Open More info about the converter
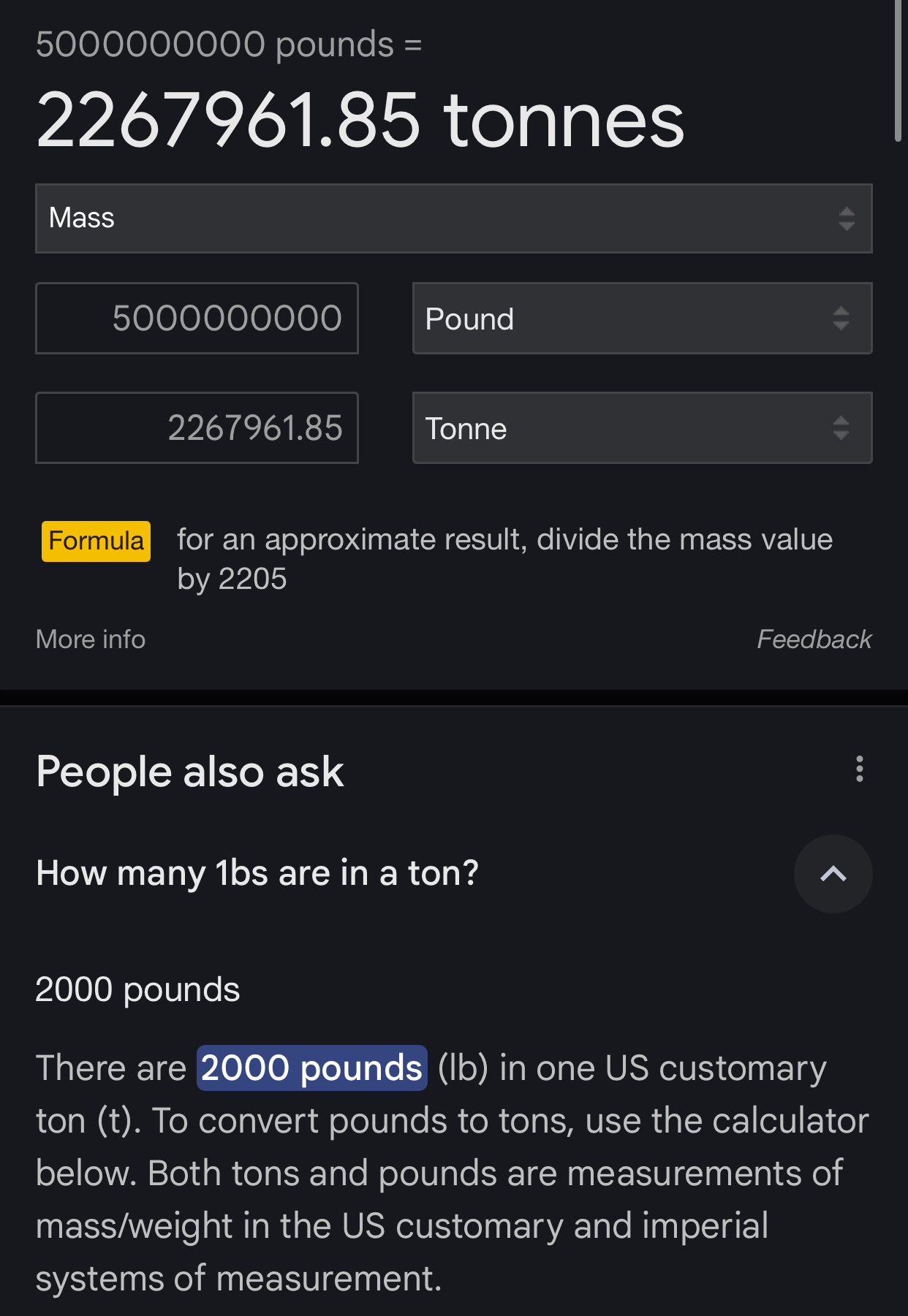Screen dimensions: 908x1316 coord(91,639)
